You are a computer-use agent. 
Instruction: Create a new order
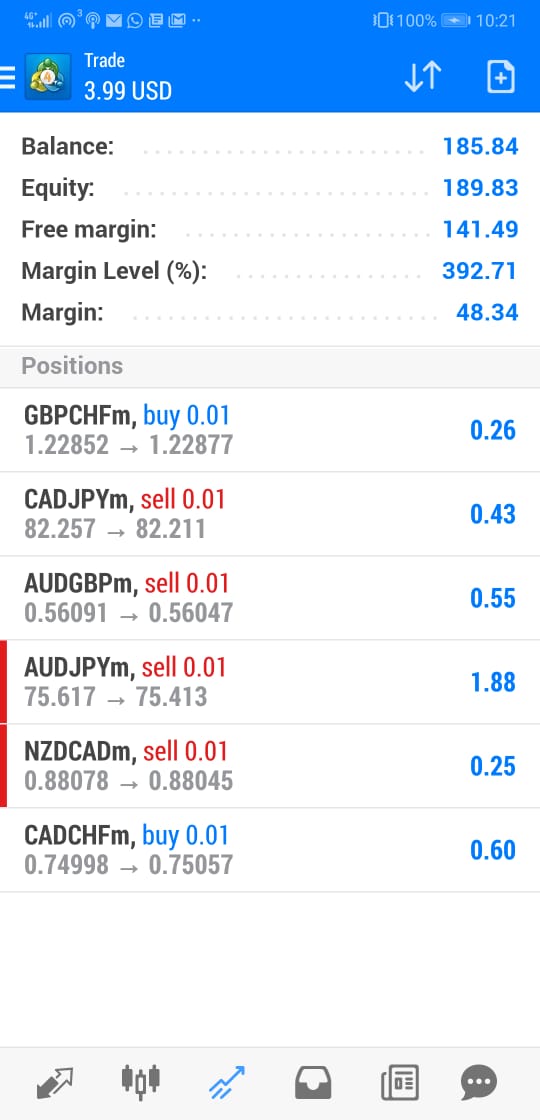[501, 77]
